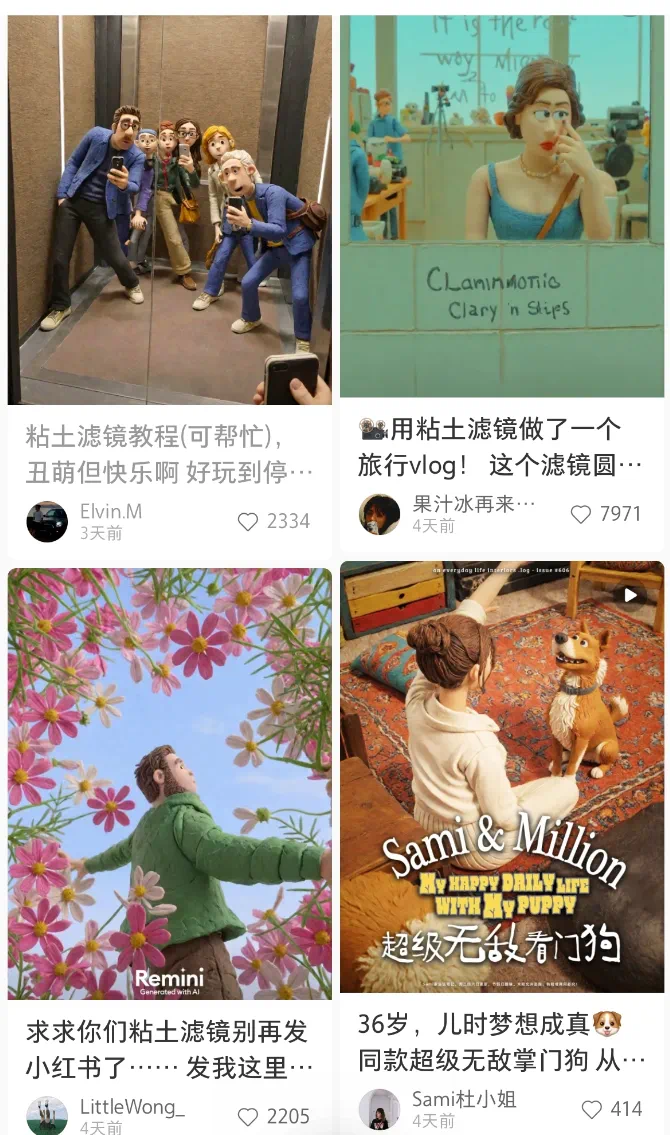Open LittleWong_'s profile avatar
Image resolution: width=670 pixels, height=1135 pixels.
click(47, 1115)
